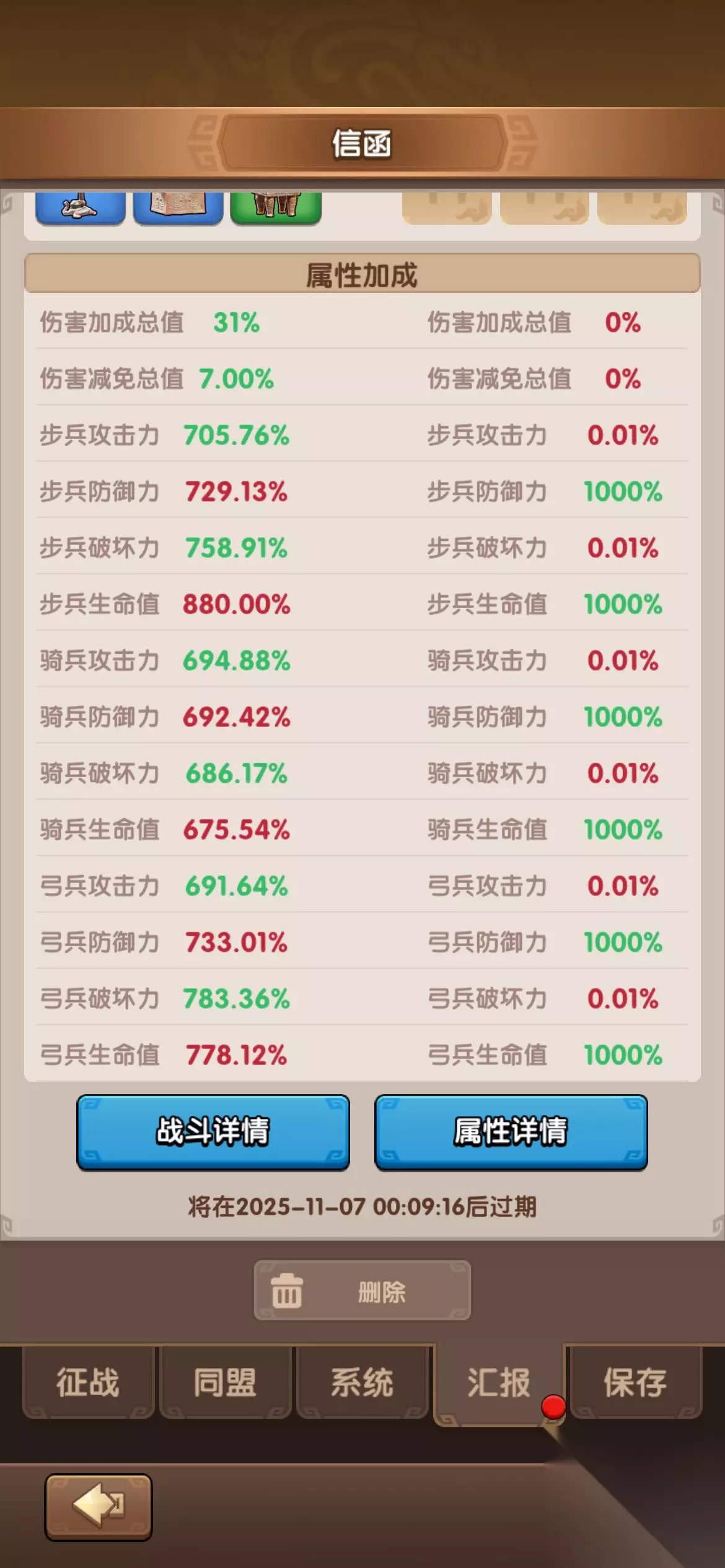Go back with the arrow button
This screenshot has width=725, height=1568.
point(99,1507)
